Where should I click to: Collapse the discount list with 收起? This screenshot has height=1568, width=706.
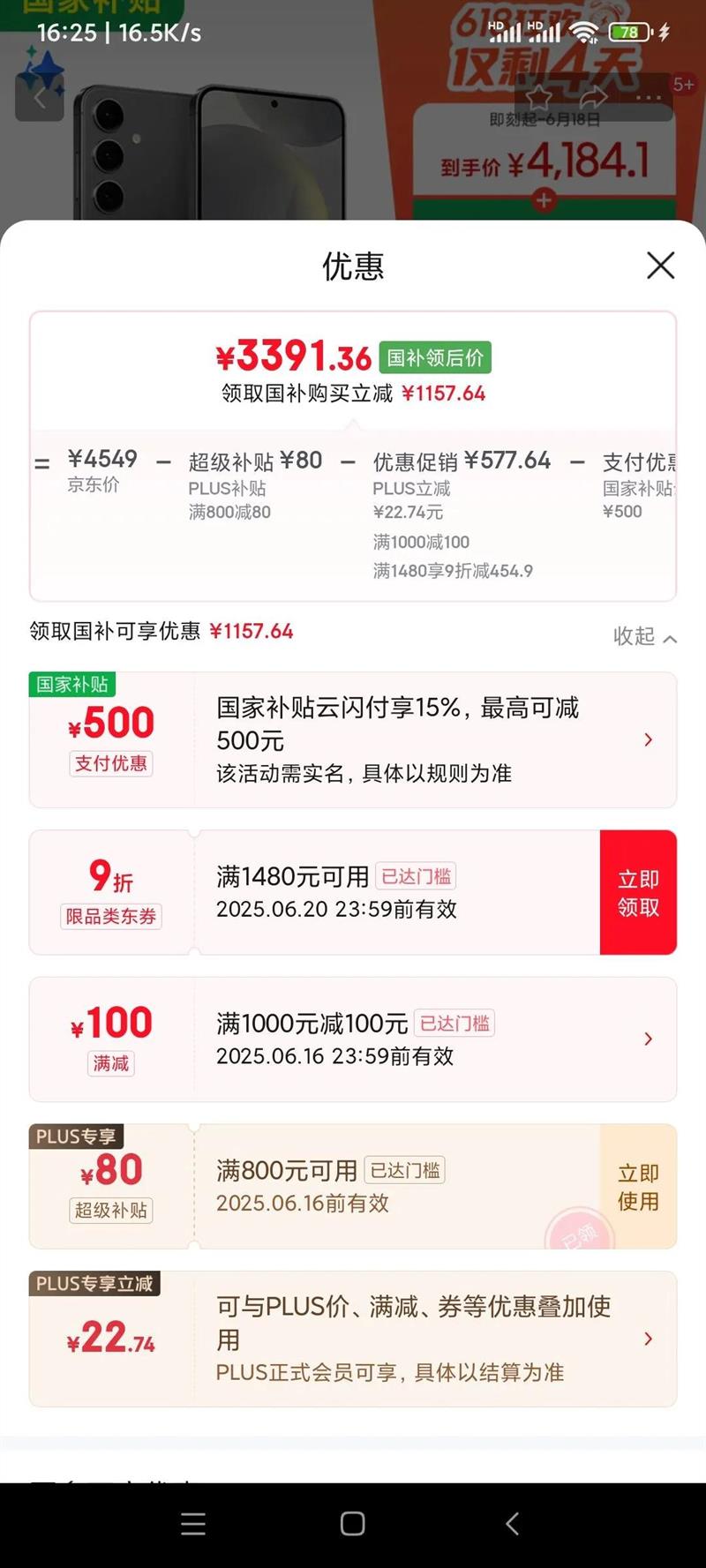(x=645, y=636)
